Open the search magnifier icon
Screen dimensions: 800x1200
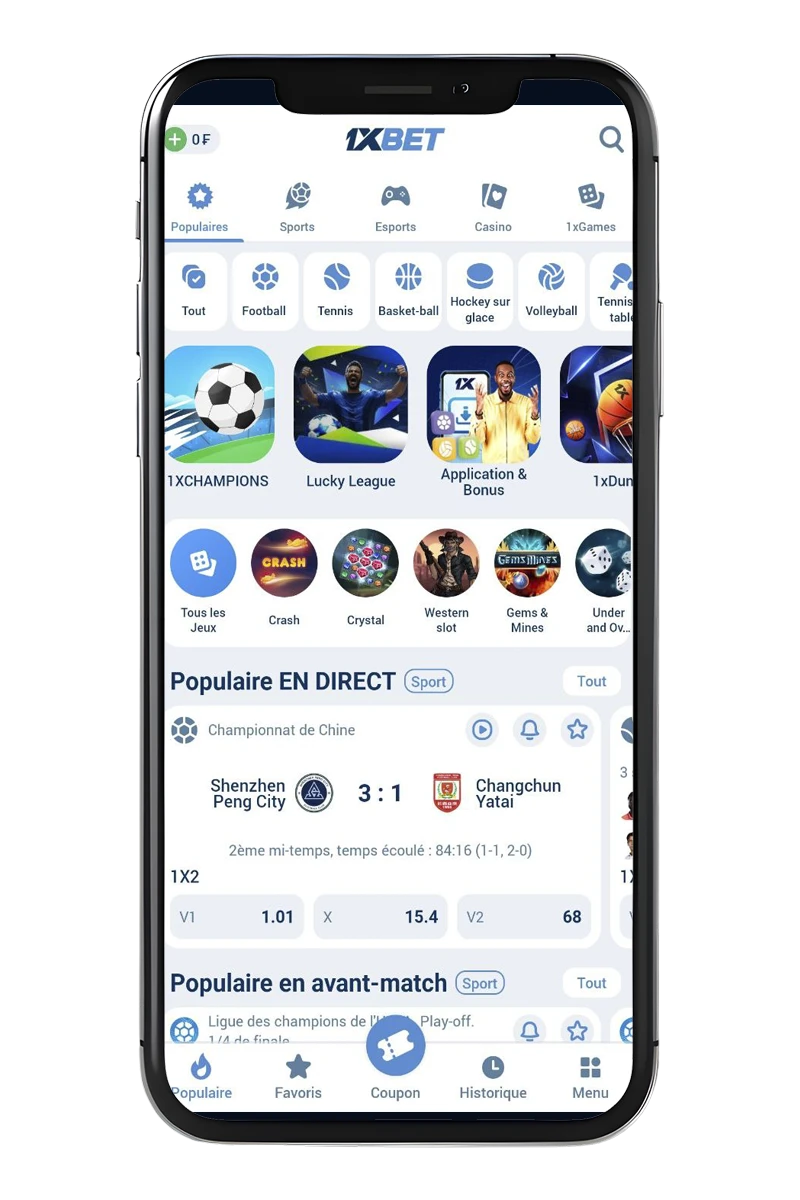click(611, 139)
